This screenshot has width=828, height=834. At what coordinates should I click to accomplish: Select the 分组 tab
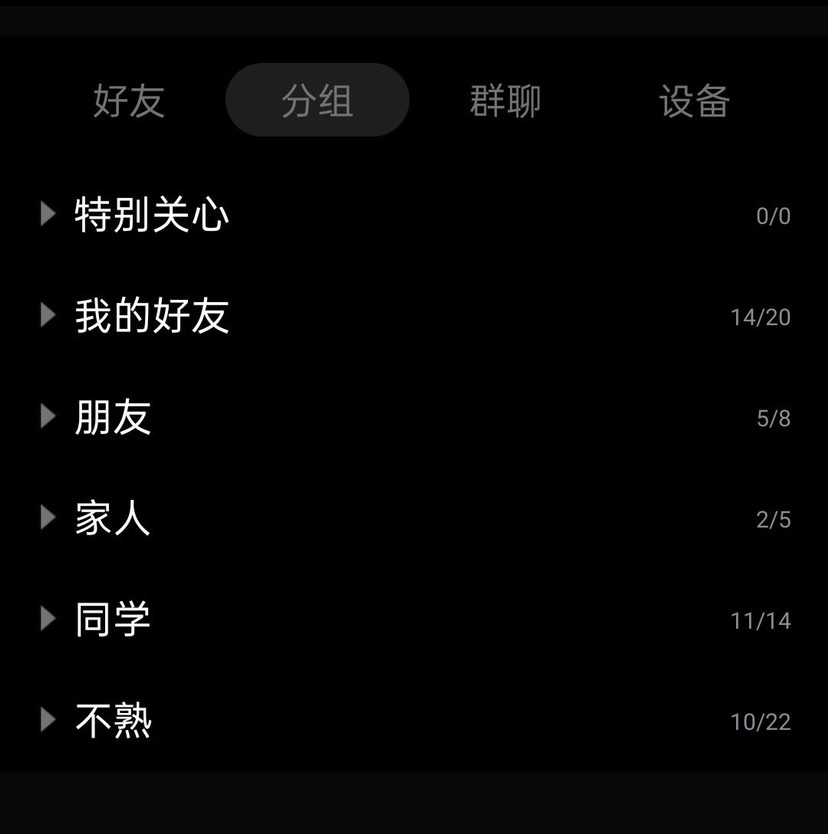coord(316,101)
